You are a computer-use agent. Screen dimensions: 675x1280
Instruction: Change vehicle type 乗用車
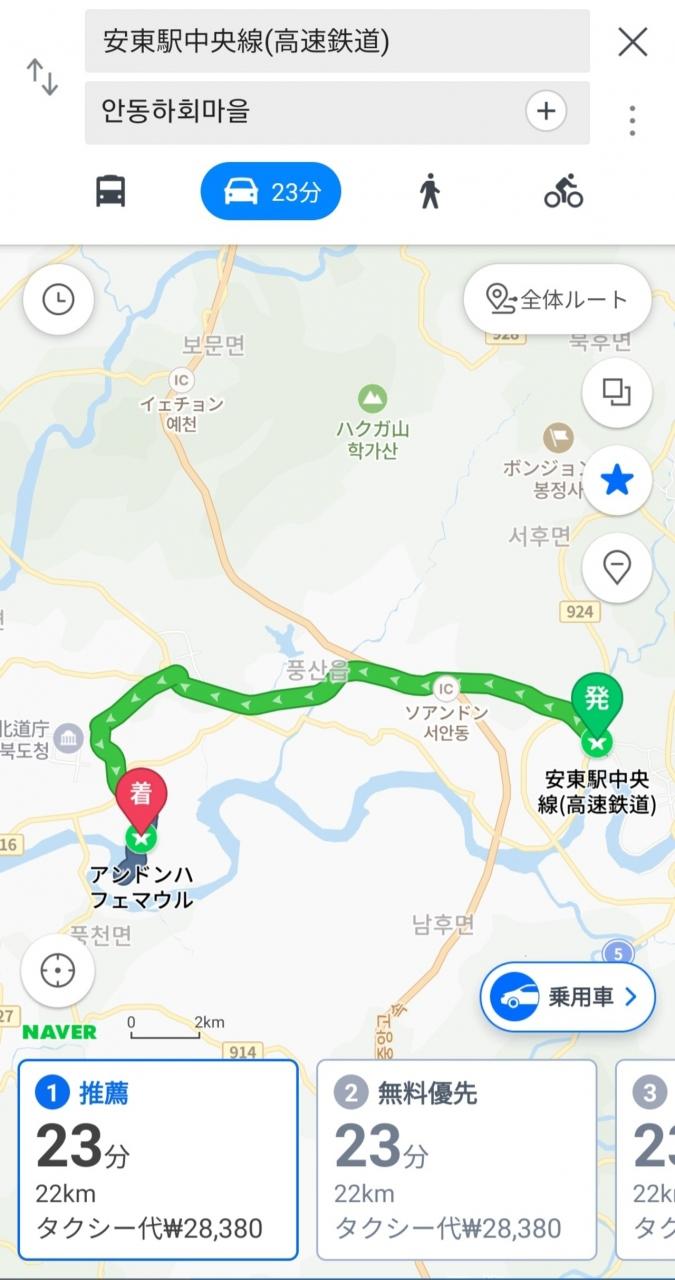pos(567,997)
